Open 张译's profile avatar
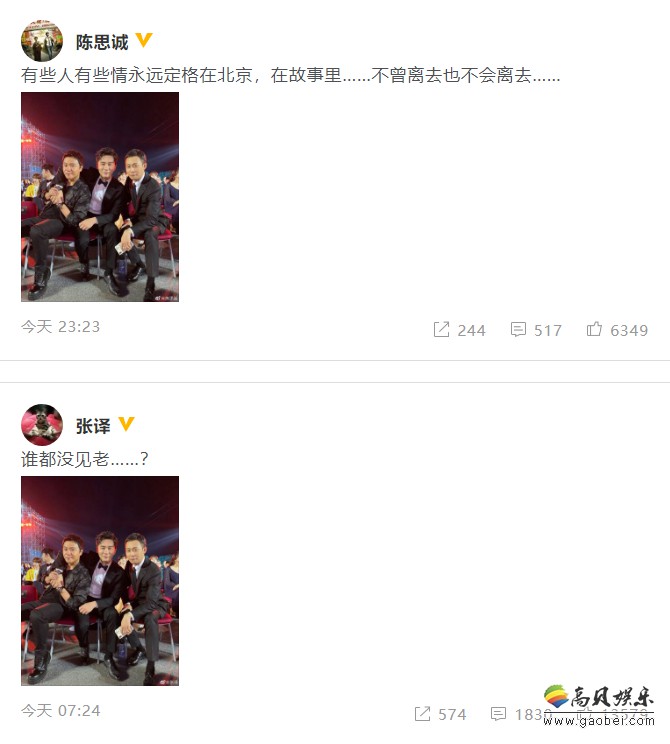The width and height of the screenshot is (670, 744). [42, 425]
